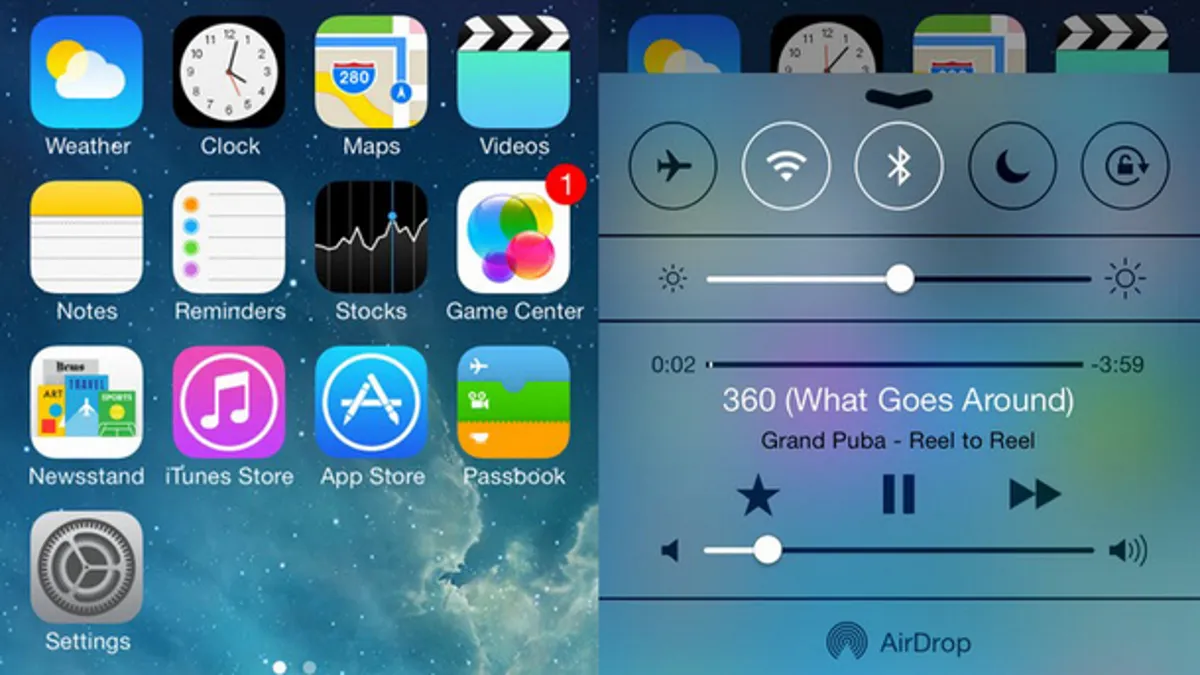Launch the iTunes Store
Screen dimensions: 1200x675
pos(229,402)
